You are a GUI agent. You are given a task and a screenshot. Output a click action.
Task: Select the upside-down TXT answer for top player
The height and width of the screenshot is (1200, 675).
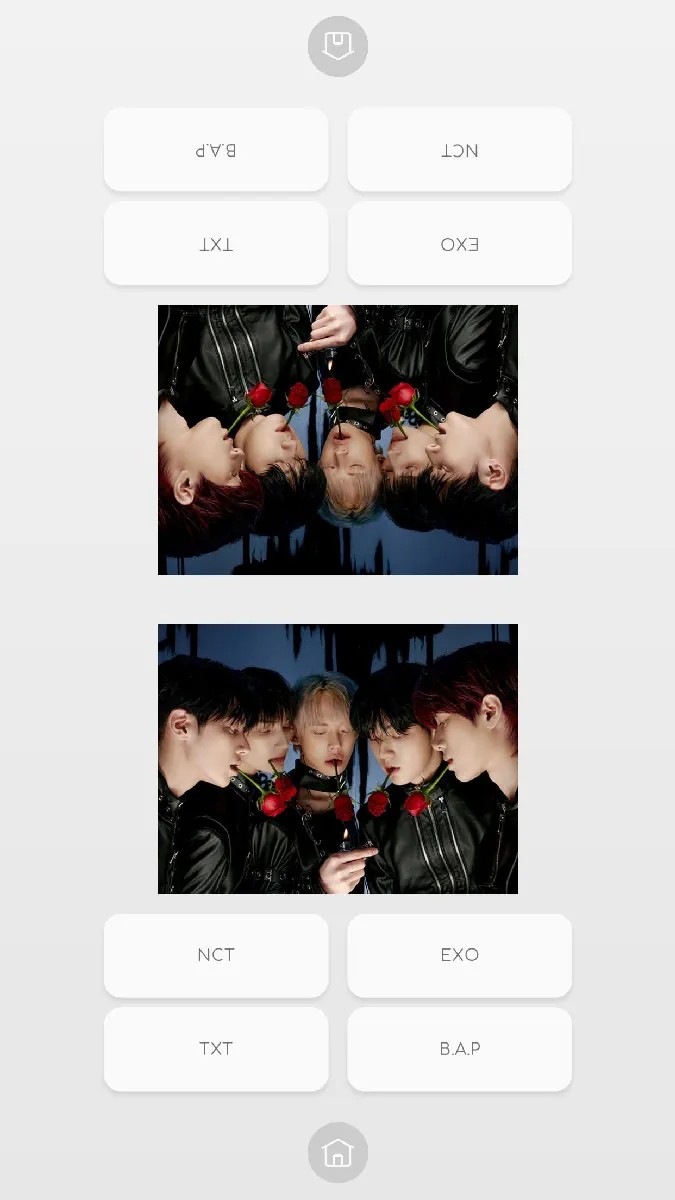point(216,243)
